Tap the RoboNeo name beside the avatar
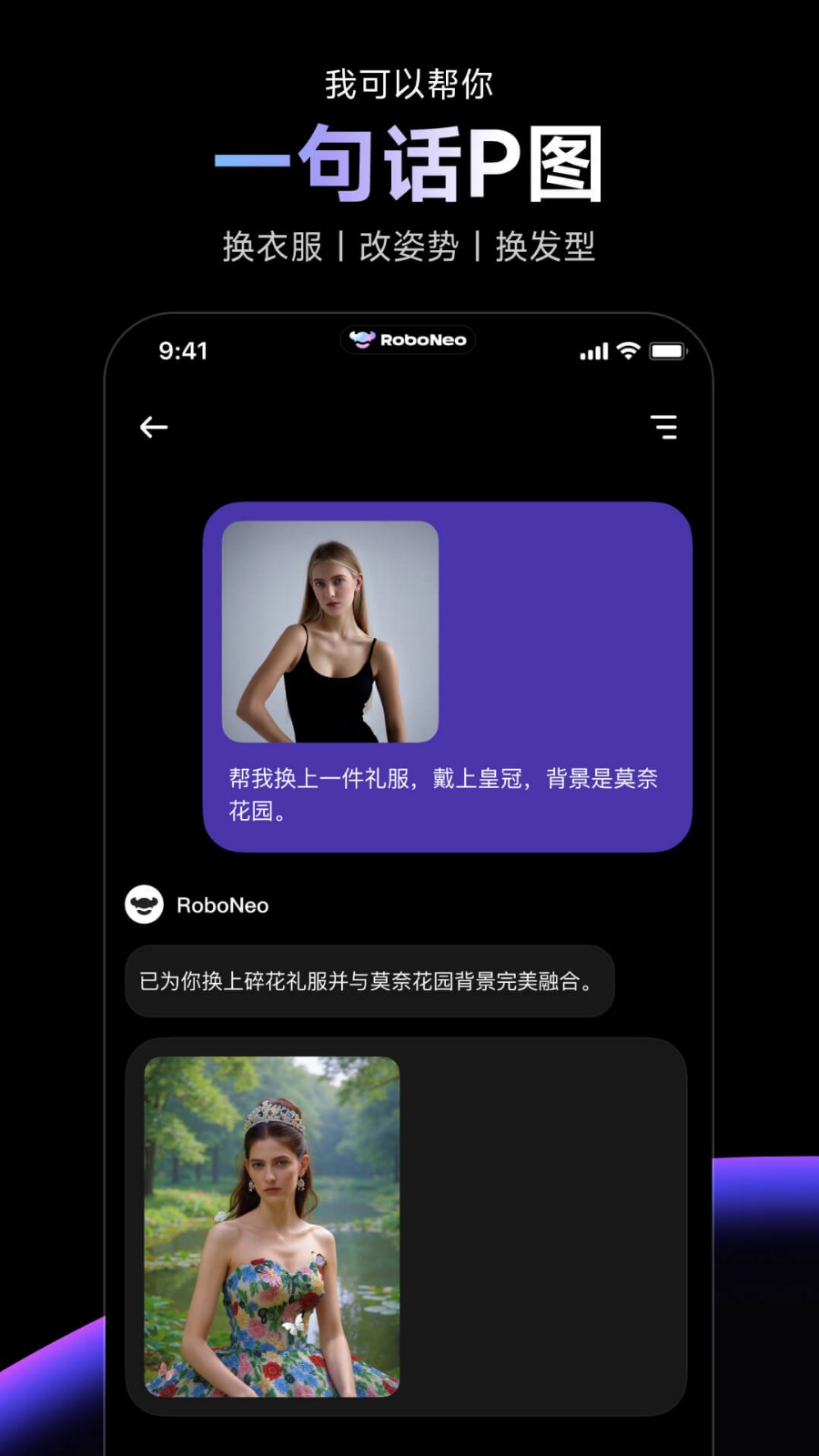 point(222,905)
